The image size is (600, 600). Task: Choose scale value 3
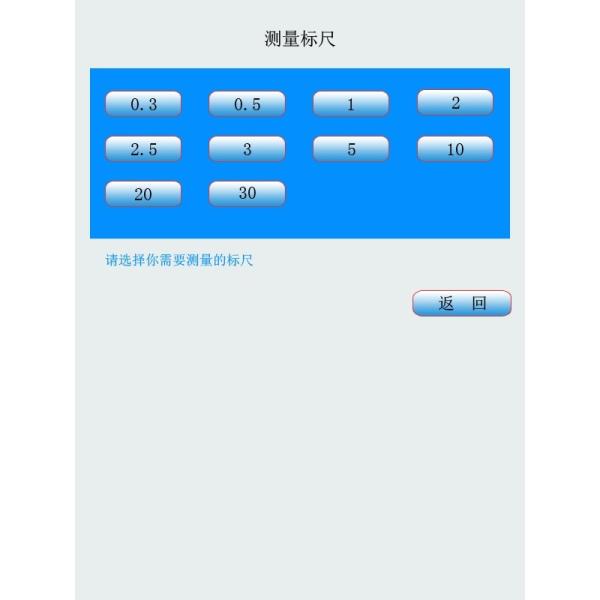tap(247, 149)
